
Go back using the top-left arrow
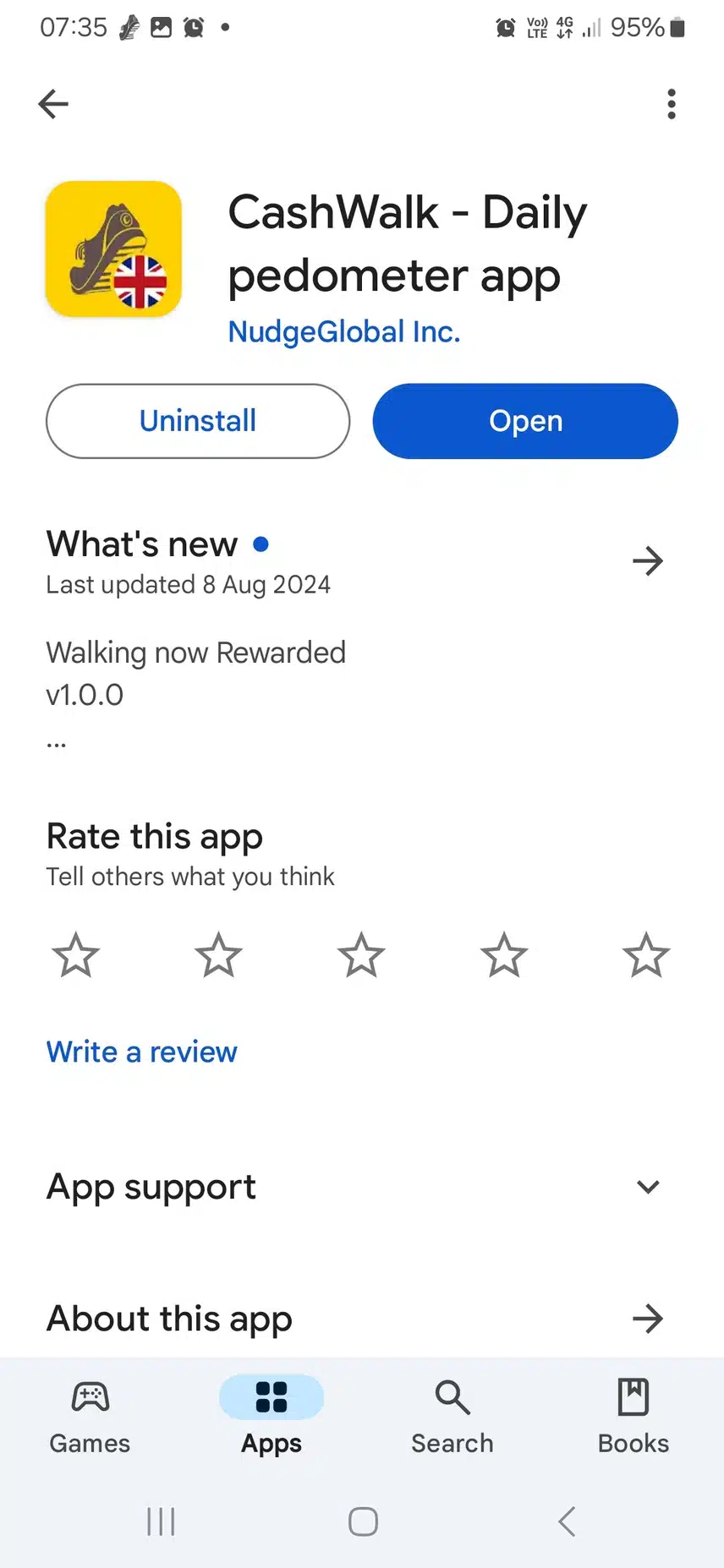[53, 104]
